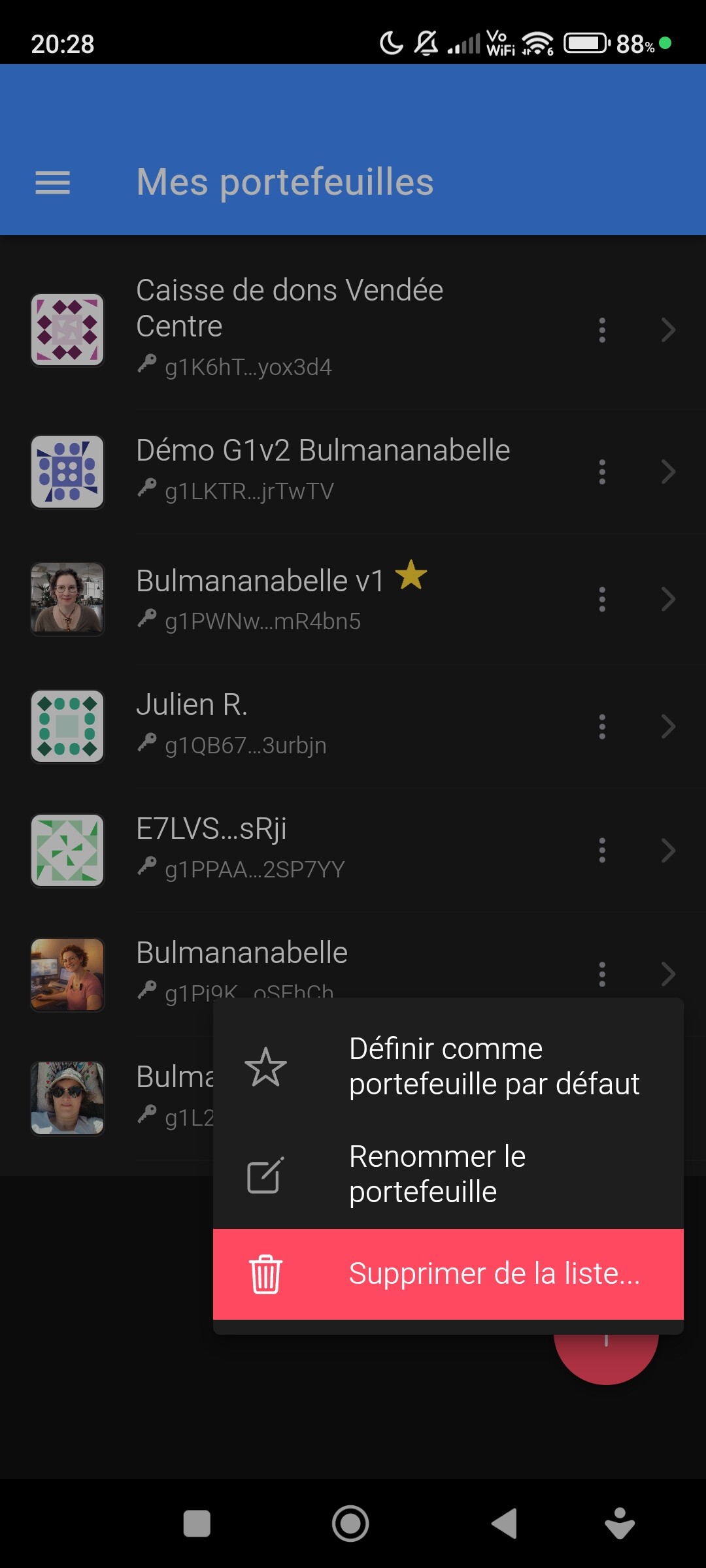Show more options for Julien R.
Viewport: 706px width, 1568px height.
coord(602,727)
